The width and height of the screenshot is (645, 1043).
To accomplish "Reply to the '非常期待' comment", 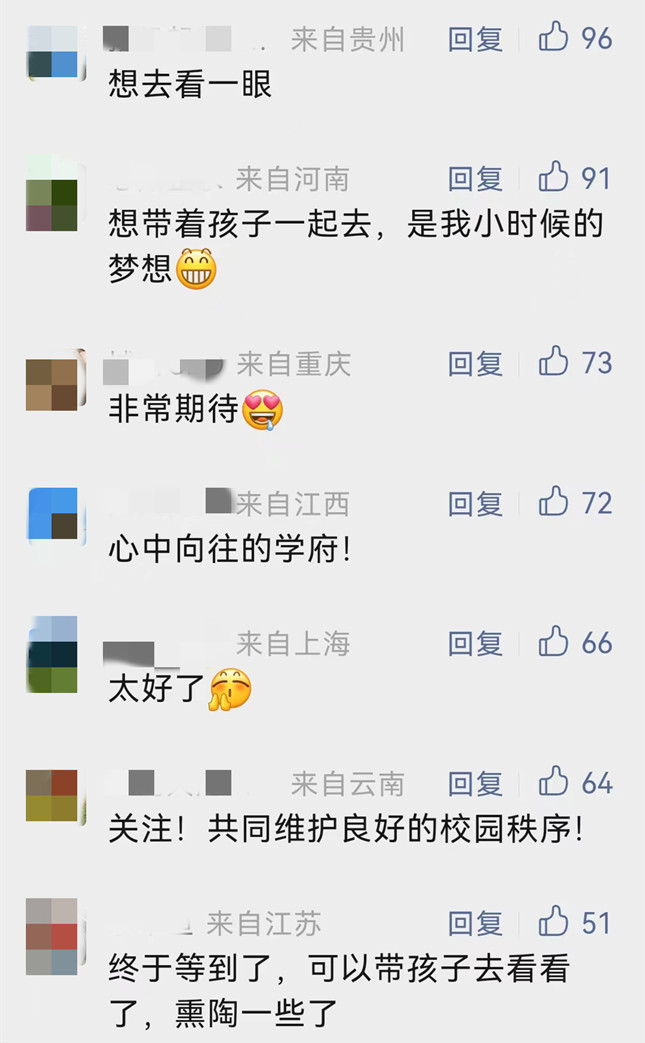I will point(475,363).
